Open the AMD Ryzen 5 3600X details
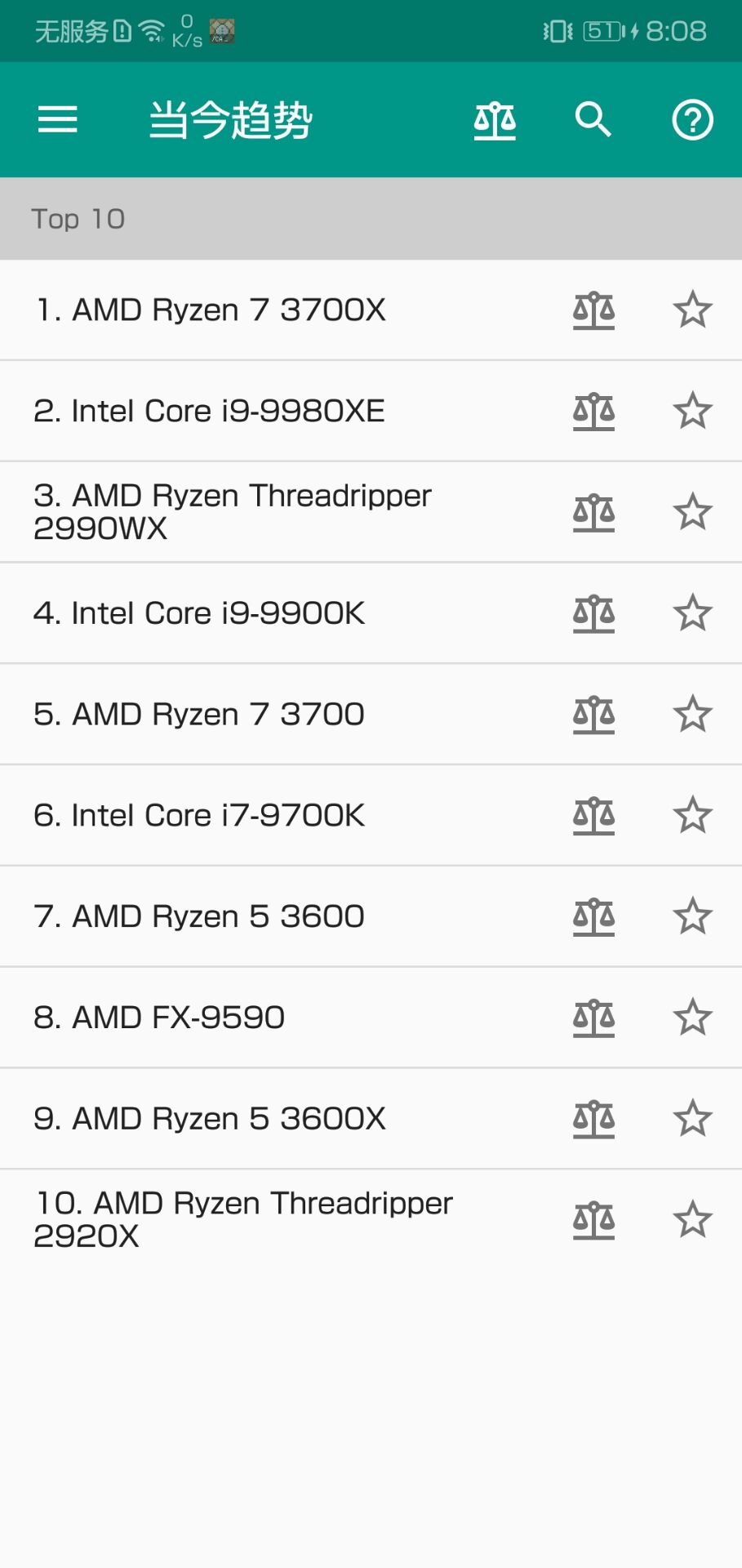Viewport: 742px width, 1568px height. coord(245,1118)
